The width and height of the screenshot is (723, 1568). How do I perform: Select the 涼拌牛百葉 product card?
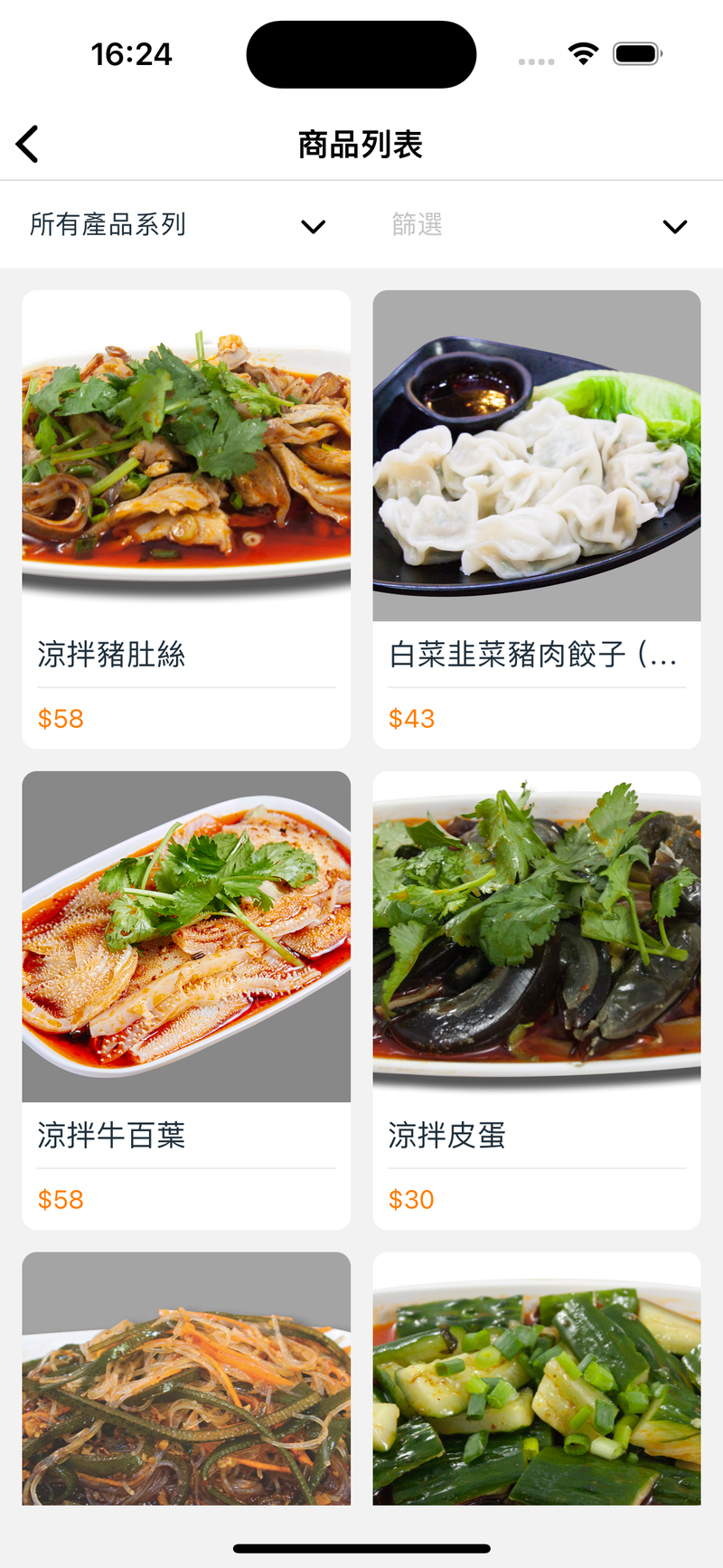[x=186, y=999]
